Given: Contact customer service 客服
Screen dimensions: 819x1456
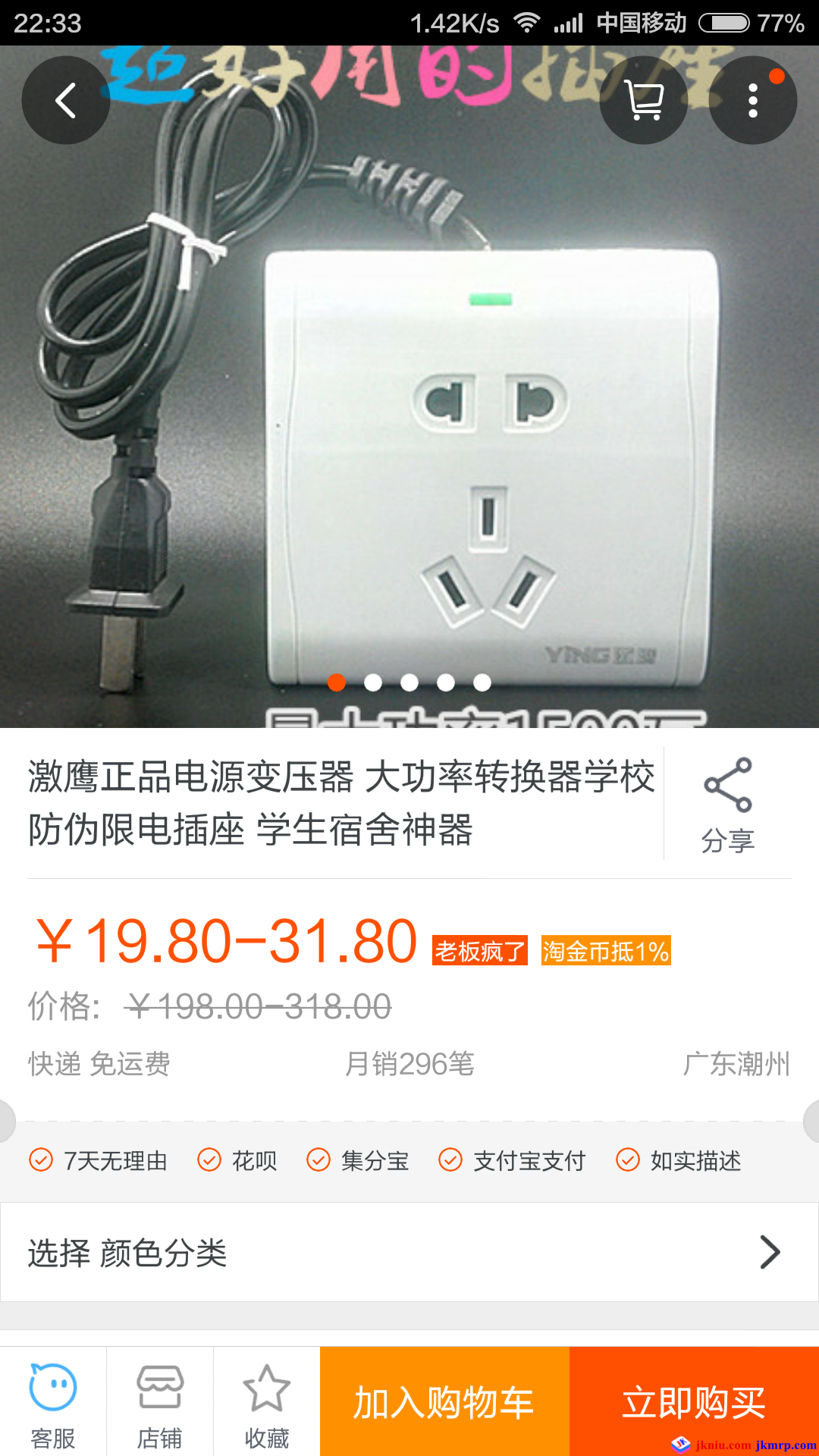Looking at the screenshot, I should point(53,1403).
